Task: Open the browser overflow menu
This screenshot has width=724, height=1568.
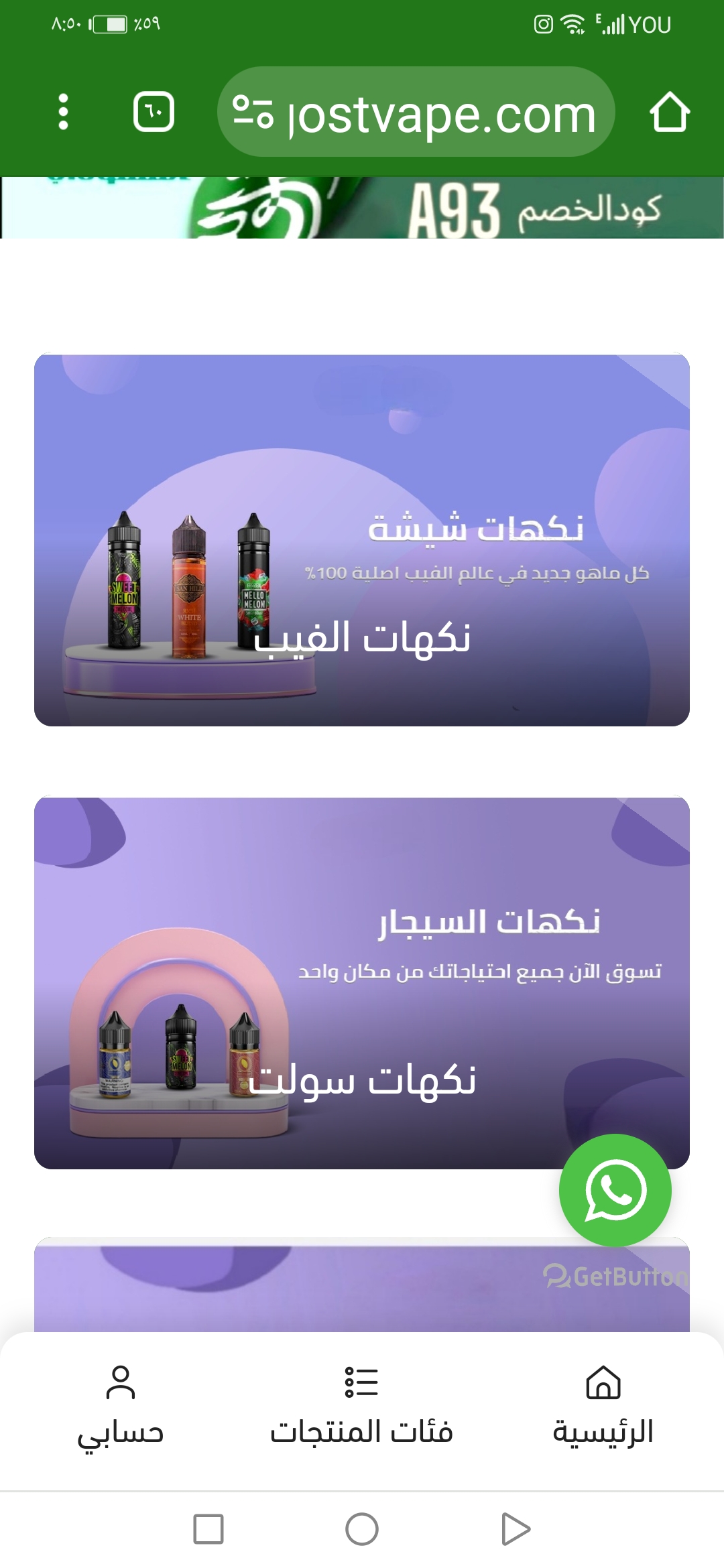Action: point(64,112)
